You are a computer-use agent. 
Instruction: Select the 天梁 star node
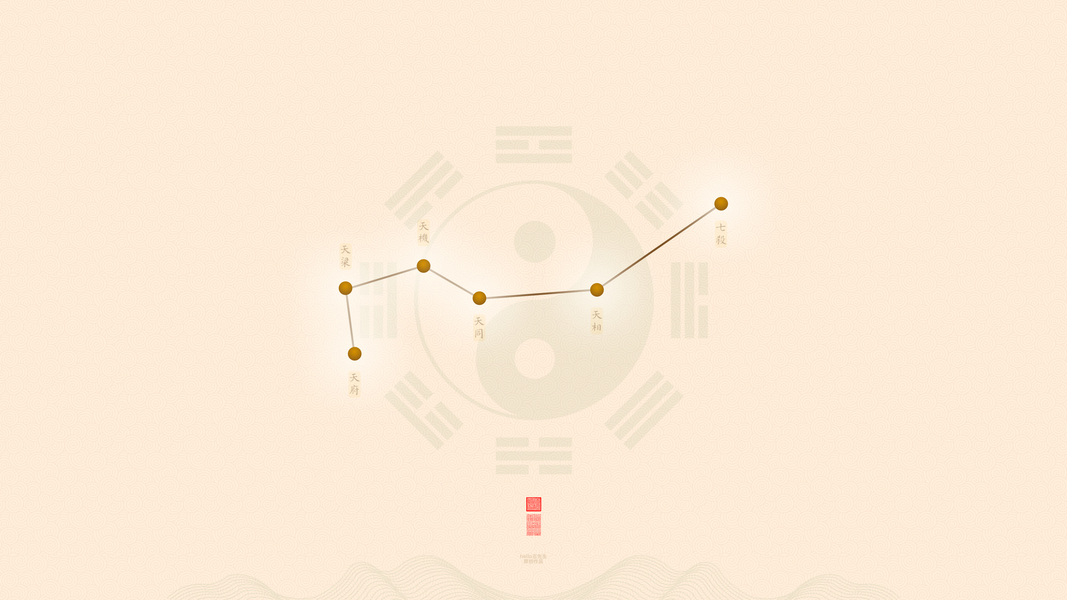click(x=346, y=288)
